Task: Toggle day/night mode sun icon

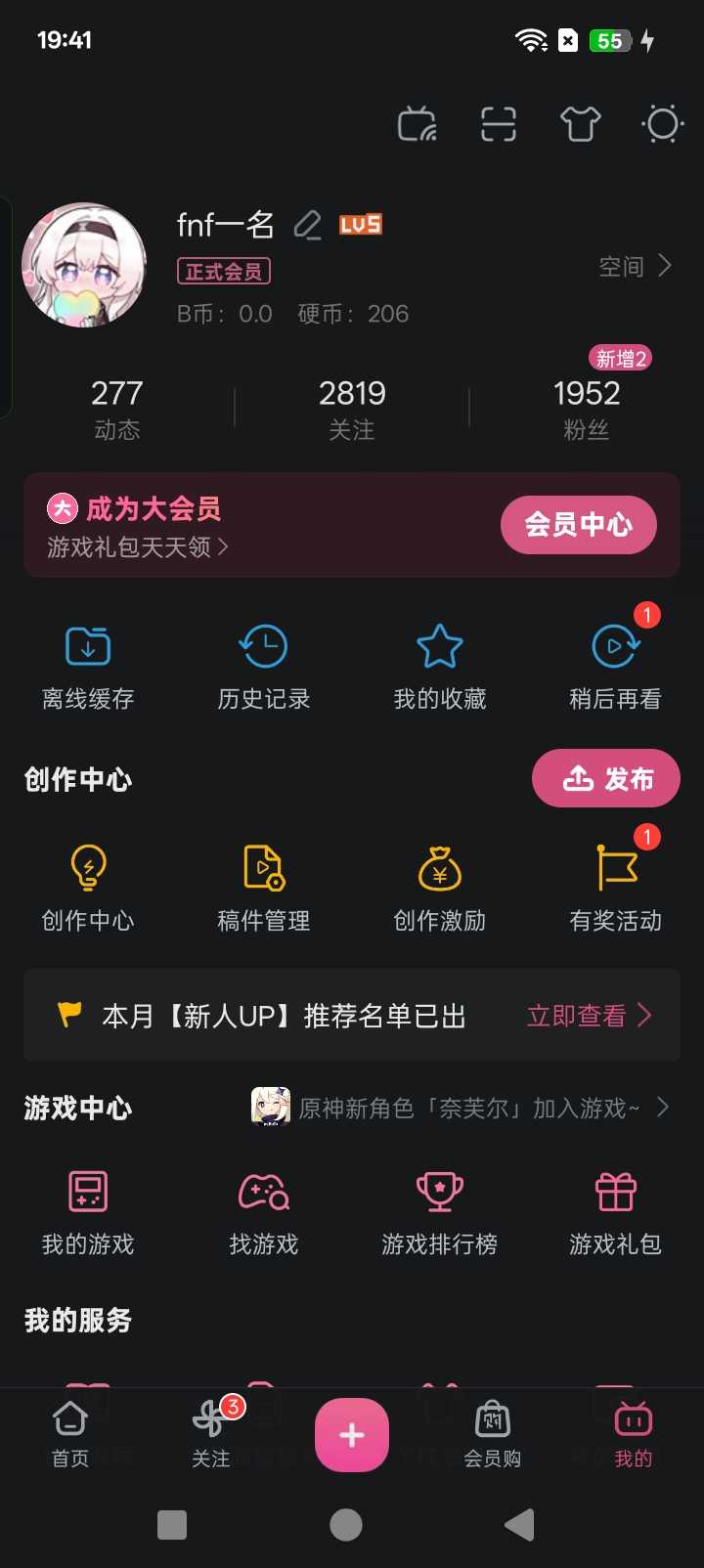Action: pyautogui.click(x=662, y=125)
